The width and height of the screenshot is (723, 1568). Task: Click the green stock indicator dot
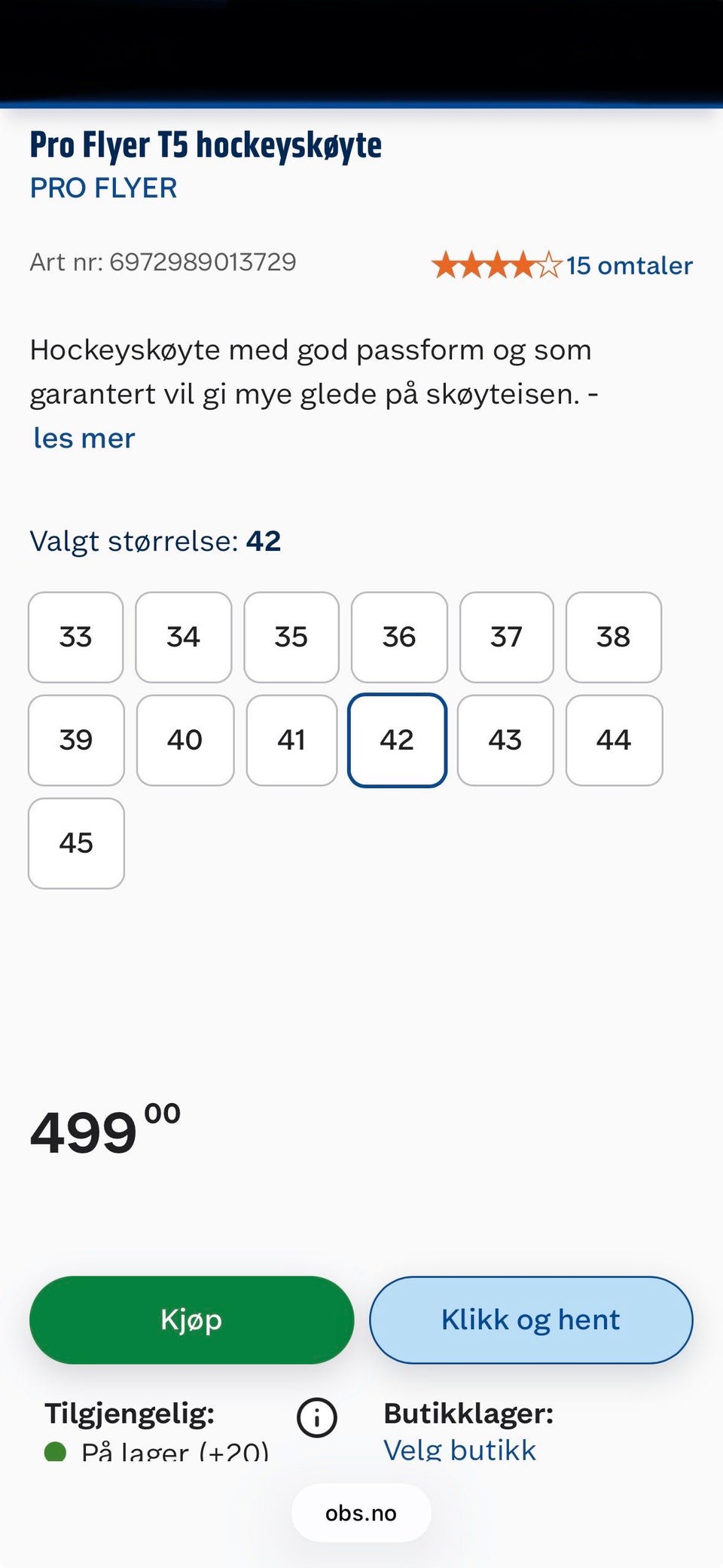point(55,1453)
